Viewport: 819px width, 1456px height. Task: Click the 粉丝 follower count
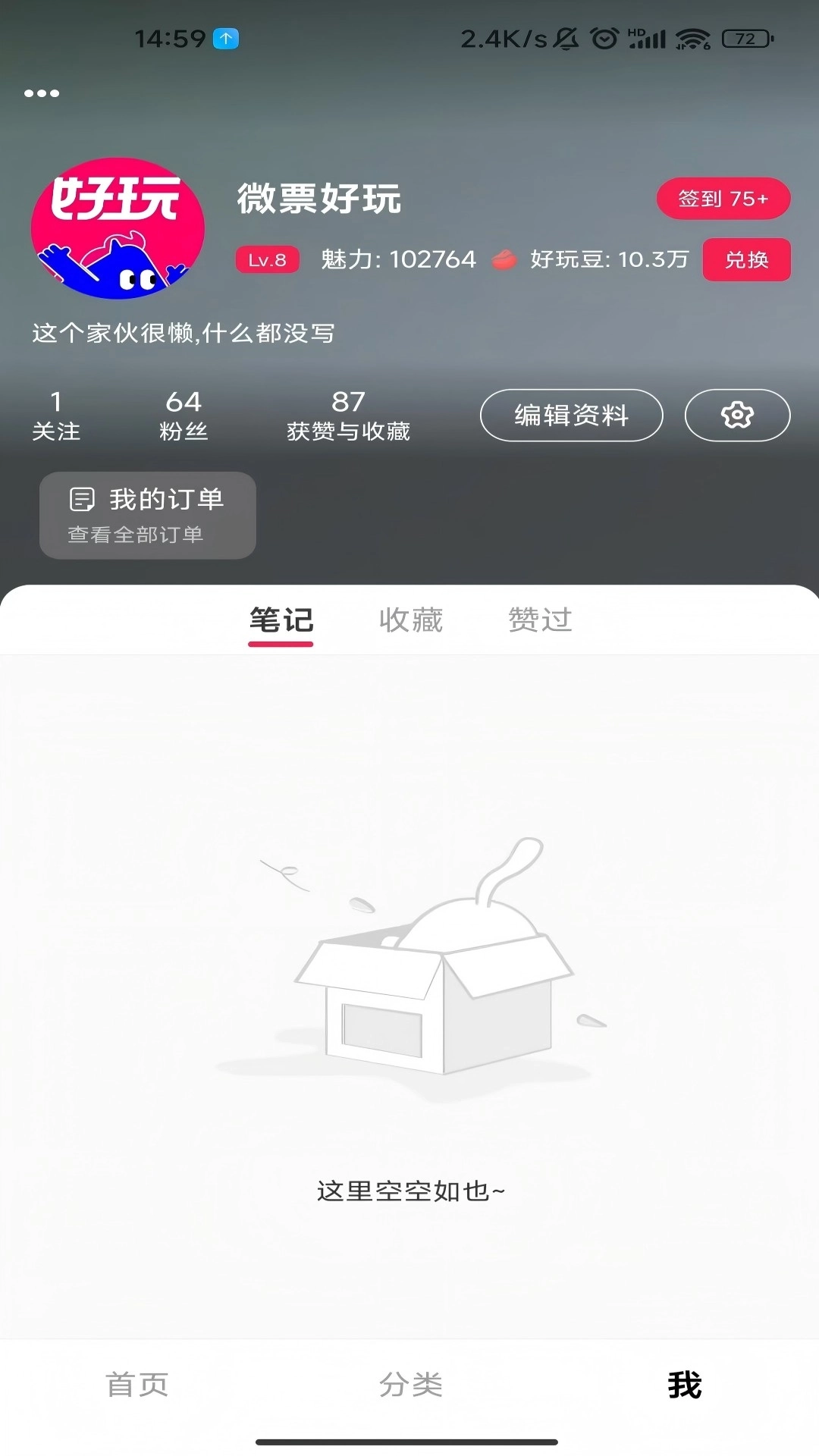tap(182, 416)
